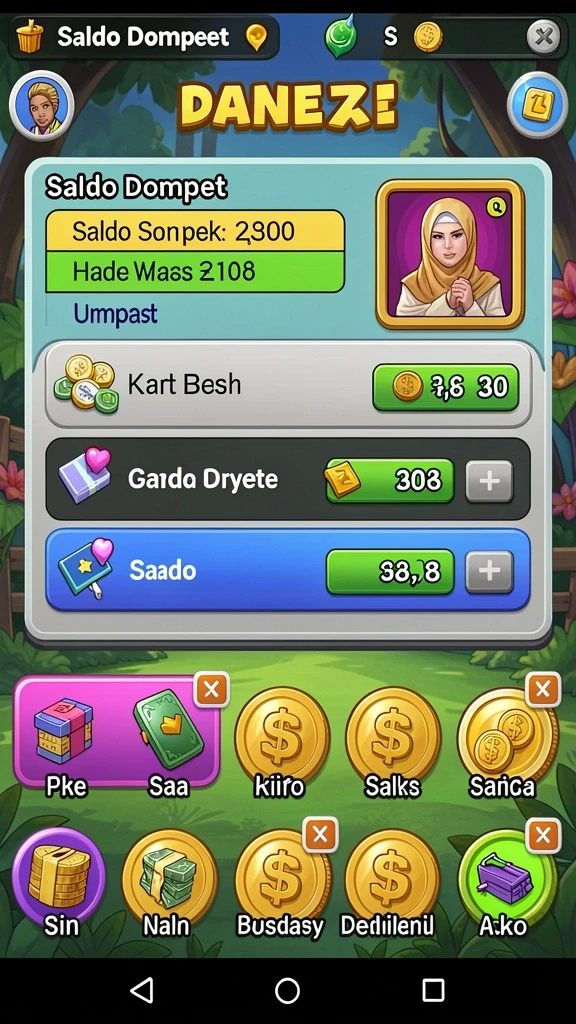Screen dimensions: 576x1024
Task: Open the player avatar at top left
Action: coord(41,106)
